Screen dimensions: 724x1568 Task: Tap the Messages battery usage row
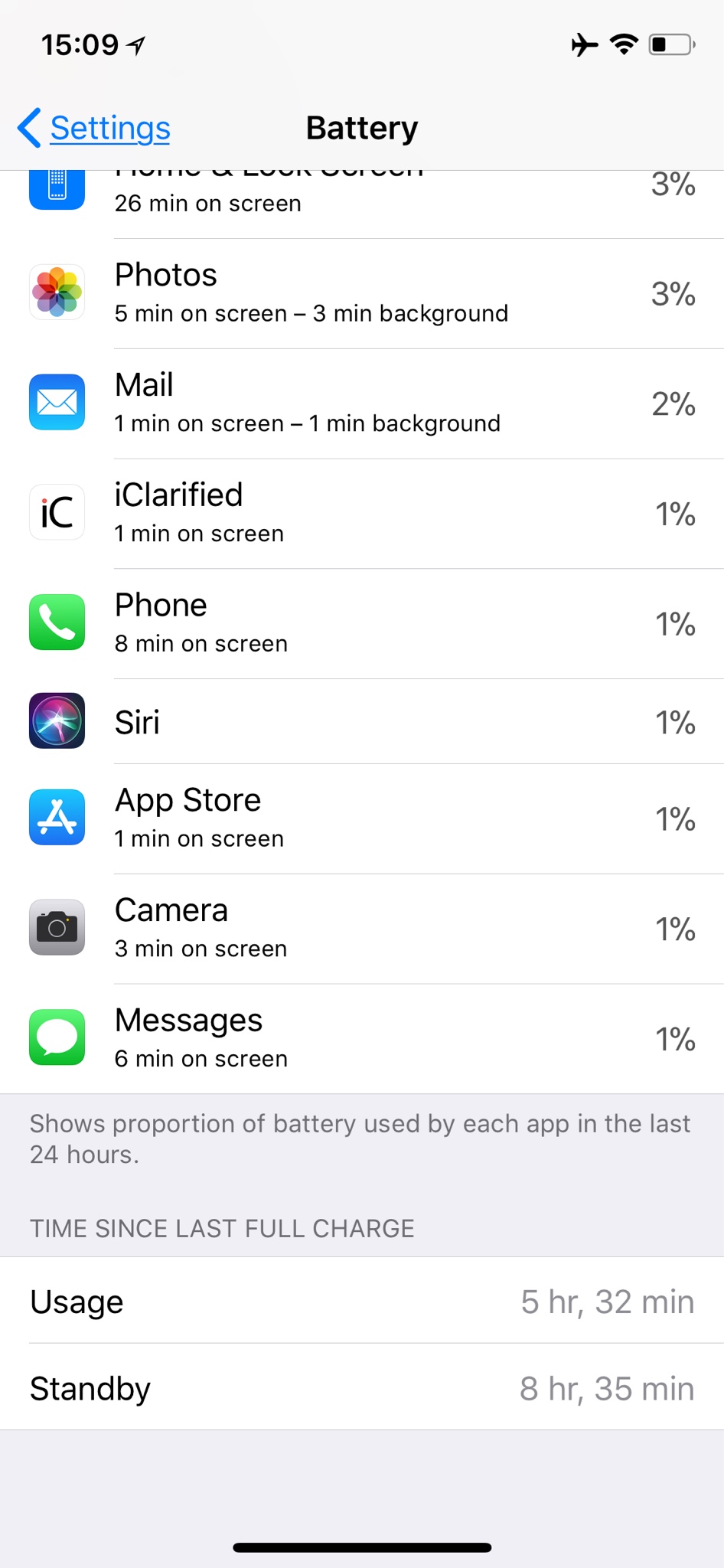[362, 1039]
